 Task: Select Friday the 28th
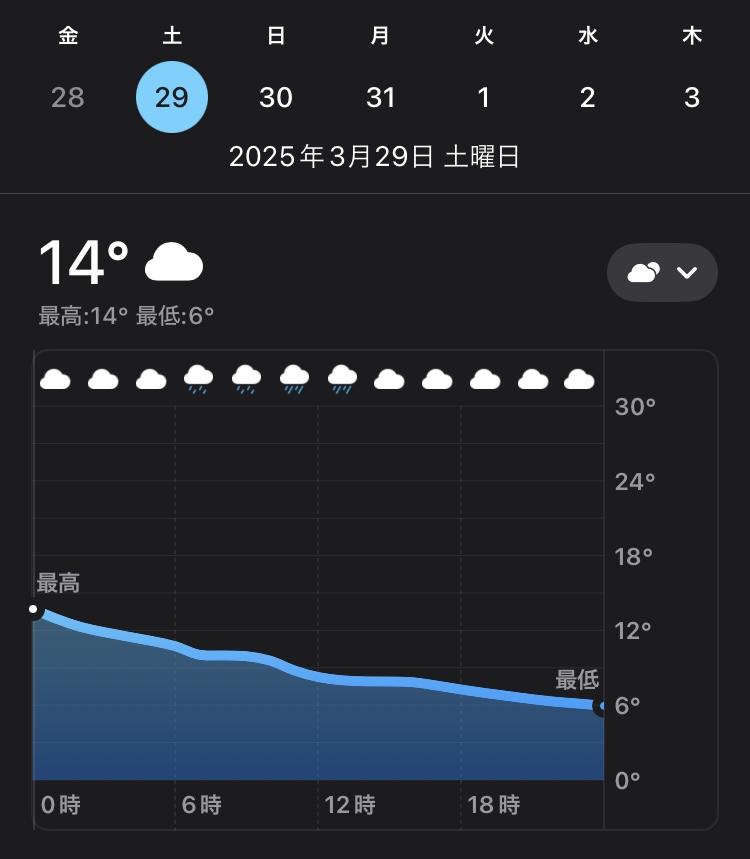[x=68, y=97]
